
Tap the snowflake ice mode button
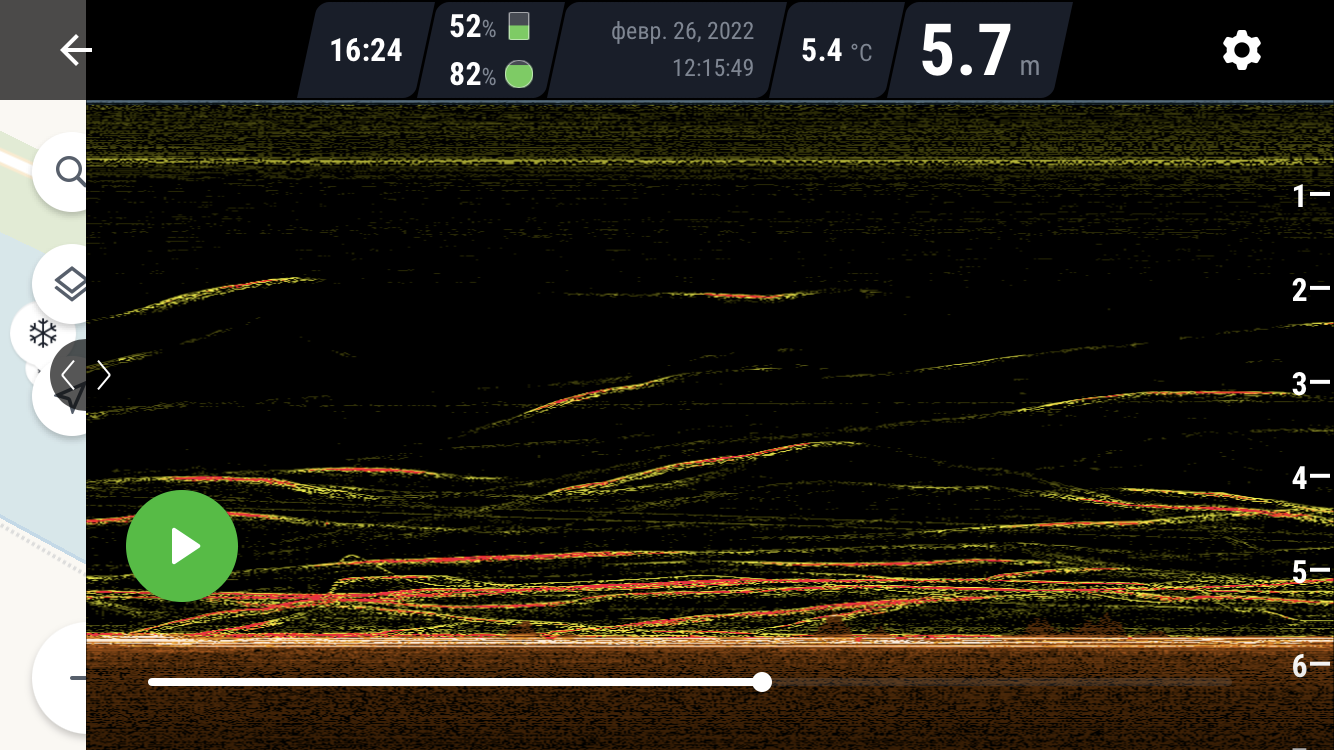click(43, 333)
